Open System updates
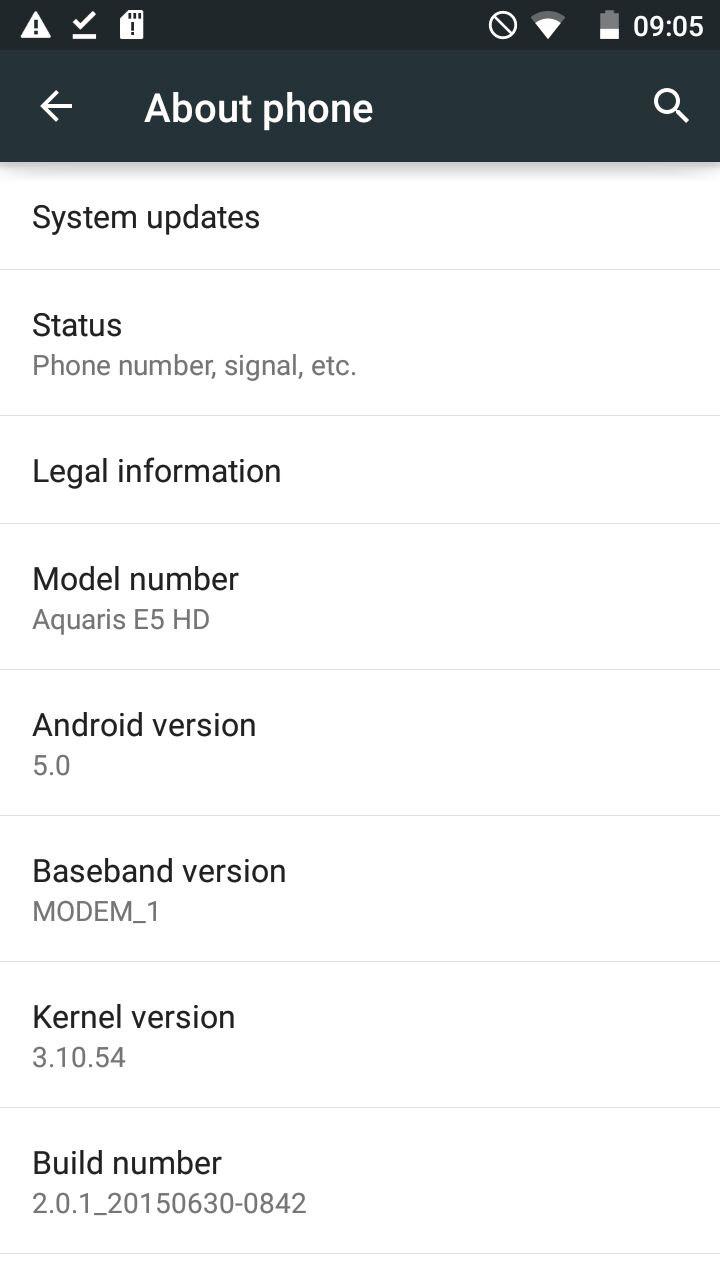720x1280 pixels. tap(360, 217)
